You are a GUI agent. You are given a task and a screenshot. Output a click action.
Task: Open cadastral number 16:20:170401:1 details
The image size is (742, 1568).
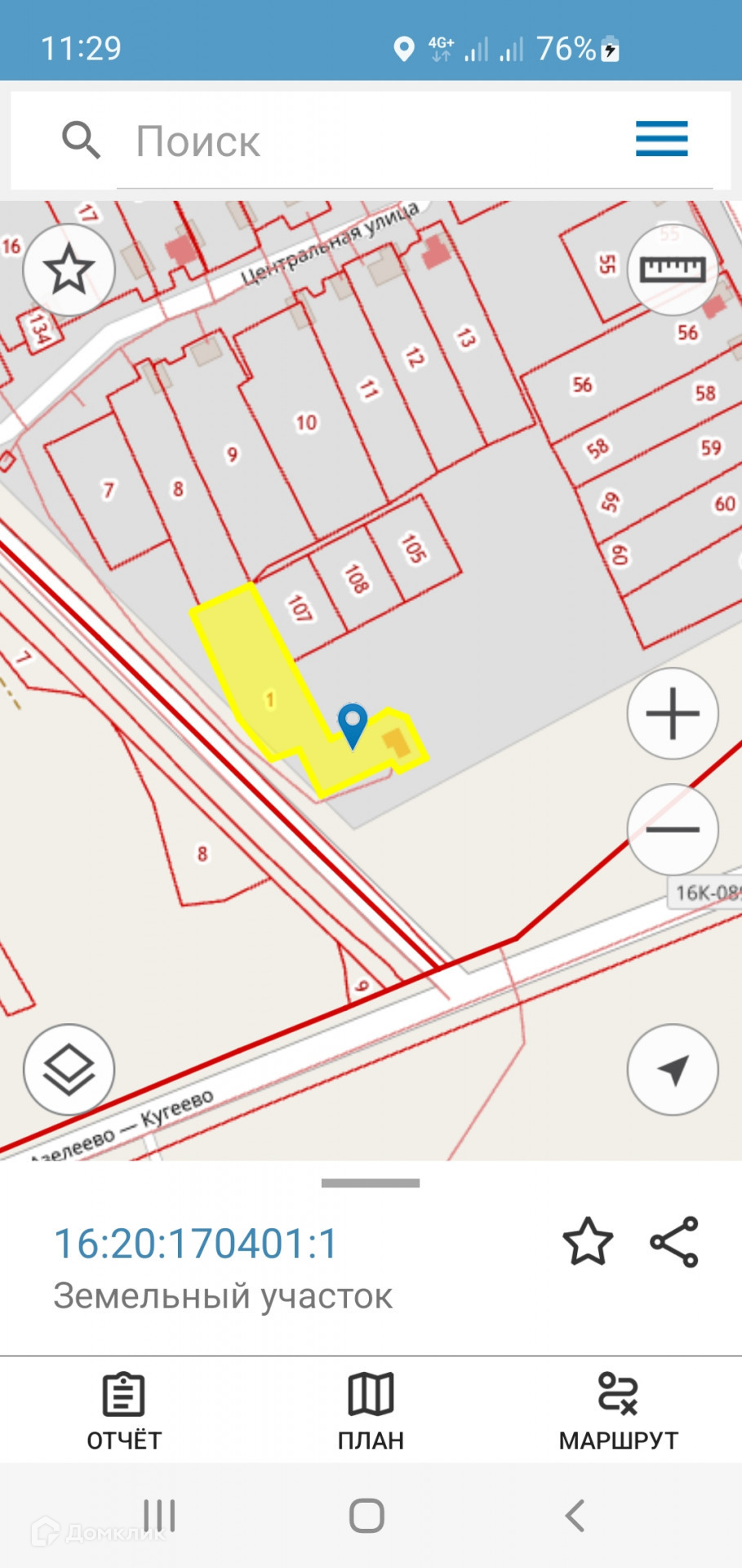pos(196,1244)
